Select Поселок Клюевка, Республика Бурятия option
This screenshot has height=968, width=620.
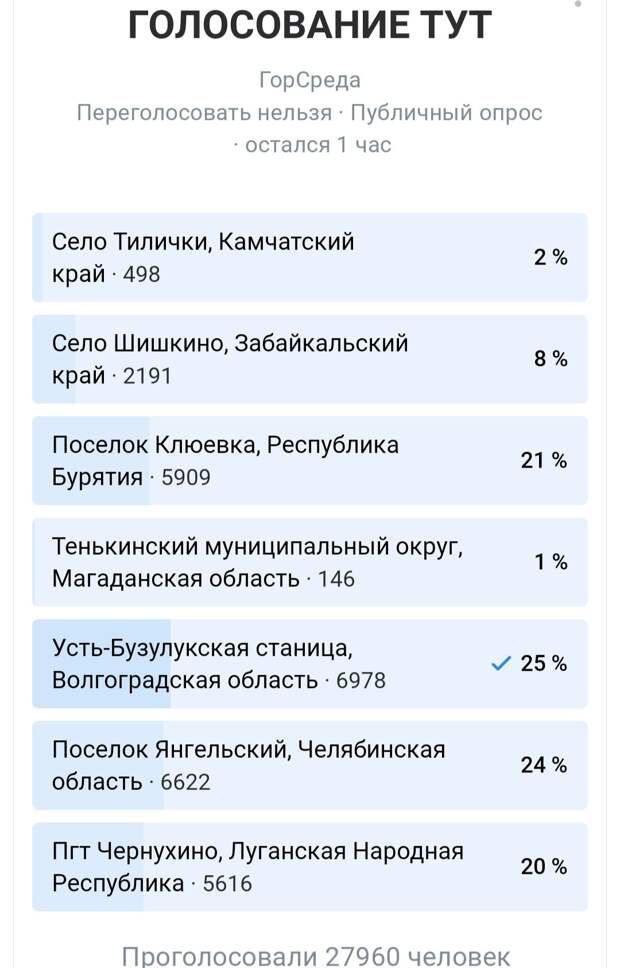tap(309, 460)
